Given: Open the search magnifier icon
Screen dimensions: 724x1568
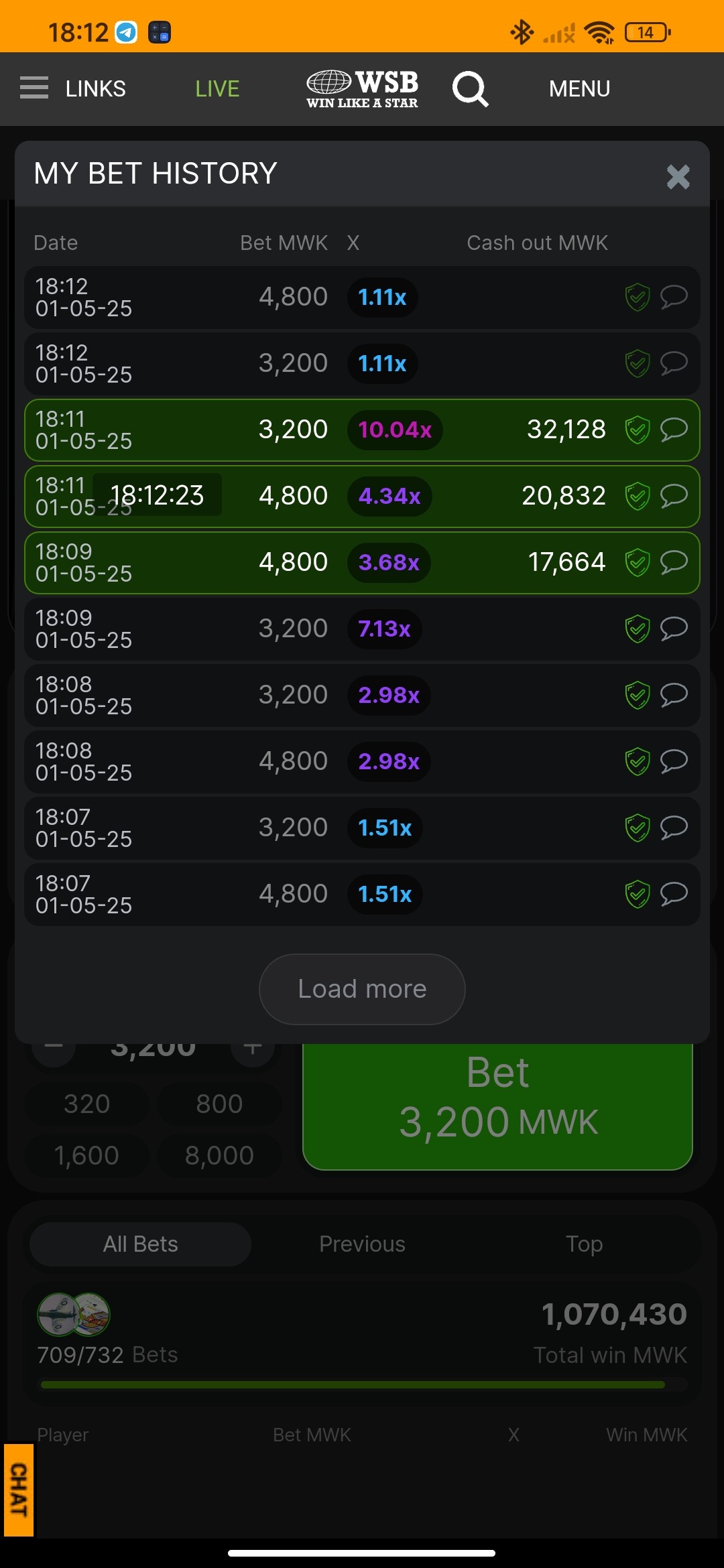Looking at the screenshot, I should point(470,89).
